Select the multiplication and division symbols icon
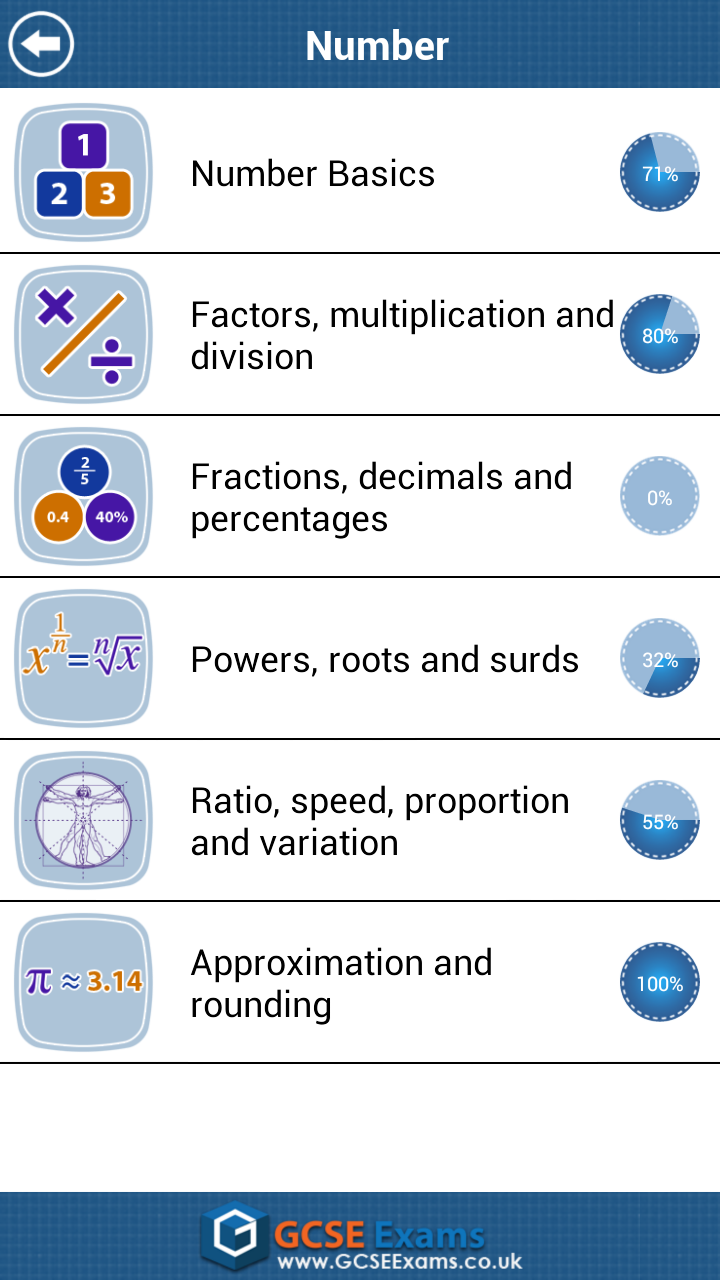This screenshot has height=1280, width=720. [x=83, y=334]
